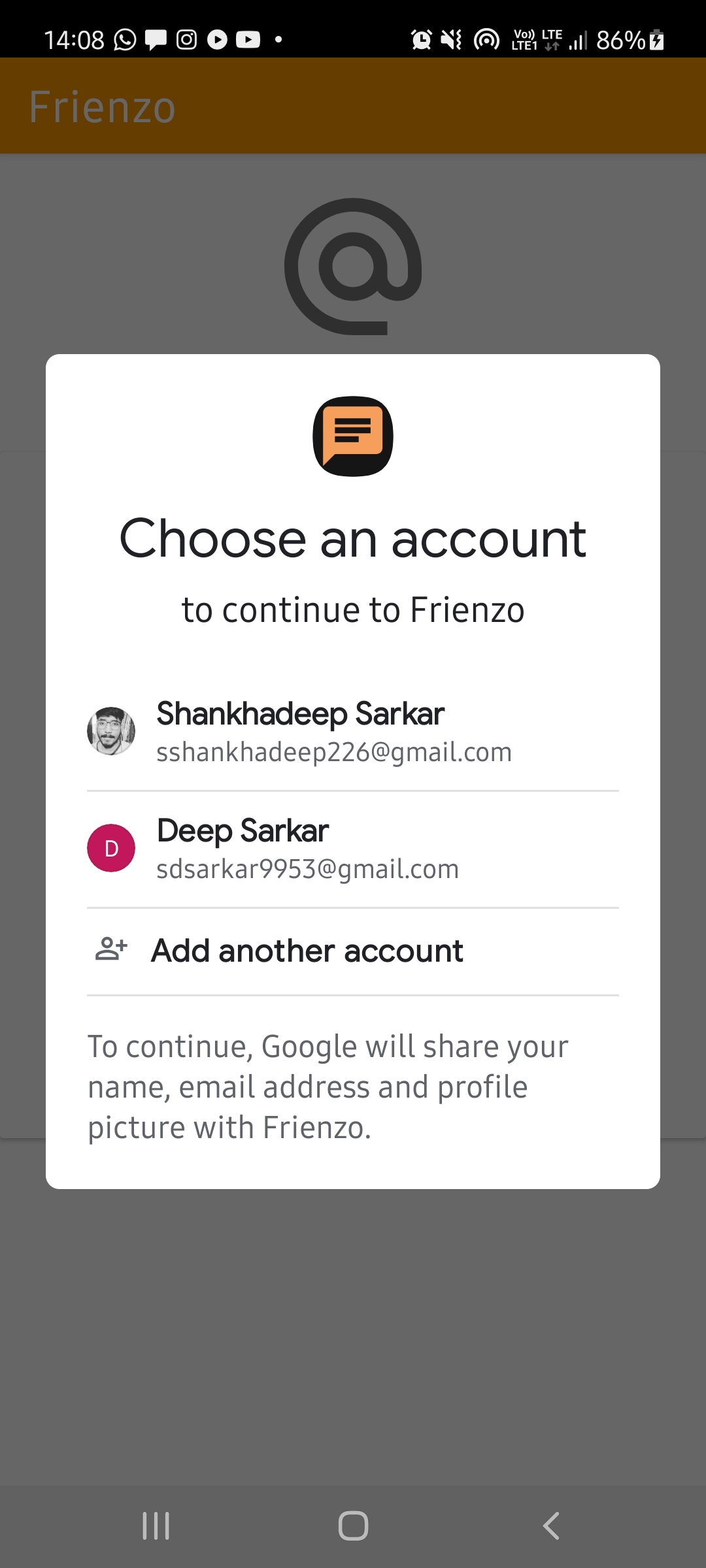706x1568 pixels.
Task: Go back using system back button
Action: click(x=550, y=1526)
